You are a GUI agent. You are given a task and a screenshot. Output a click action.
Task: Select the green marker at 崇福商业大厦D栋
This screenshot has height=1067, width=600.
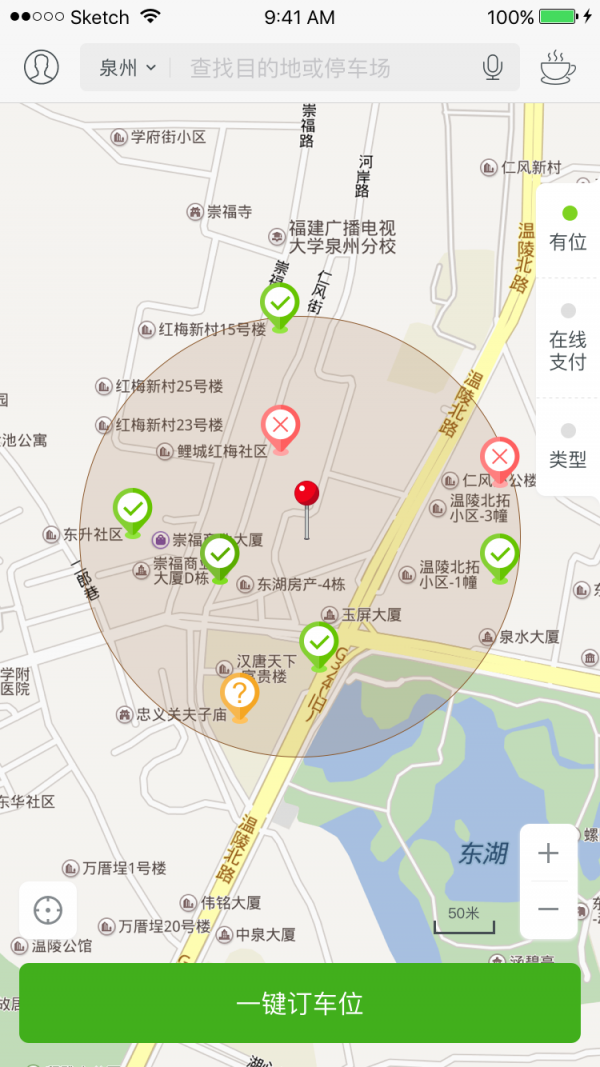point(219,559)
